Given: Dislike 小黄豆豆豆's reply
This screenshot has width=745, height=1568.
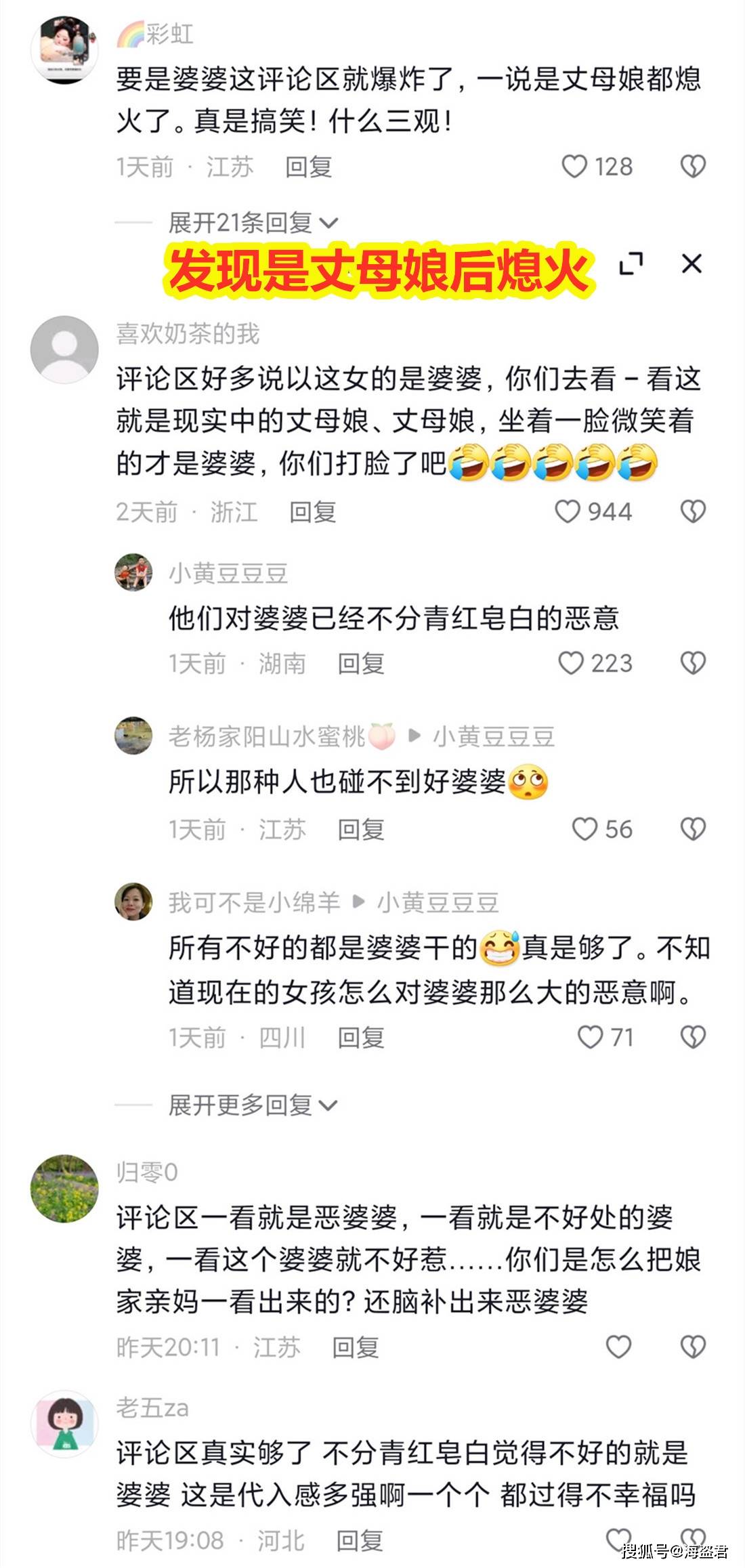Looking at the screenshot, I should click(x=693, y=663).
